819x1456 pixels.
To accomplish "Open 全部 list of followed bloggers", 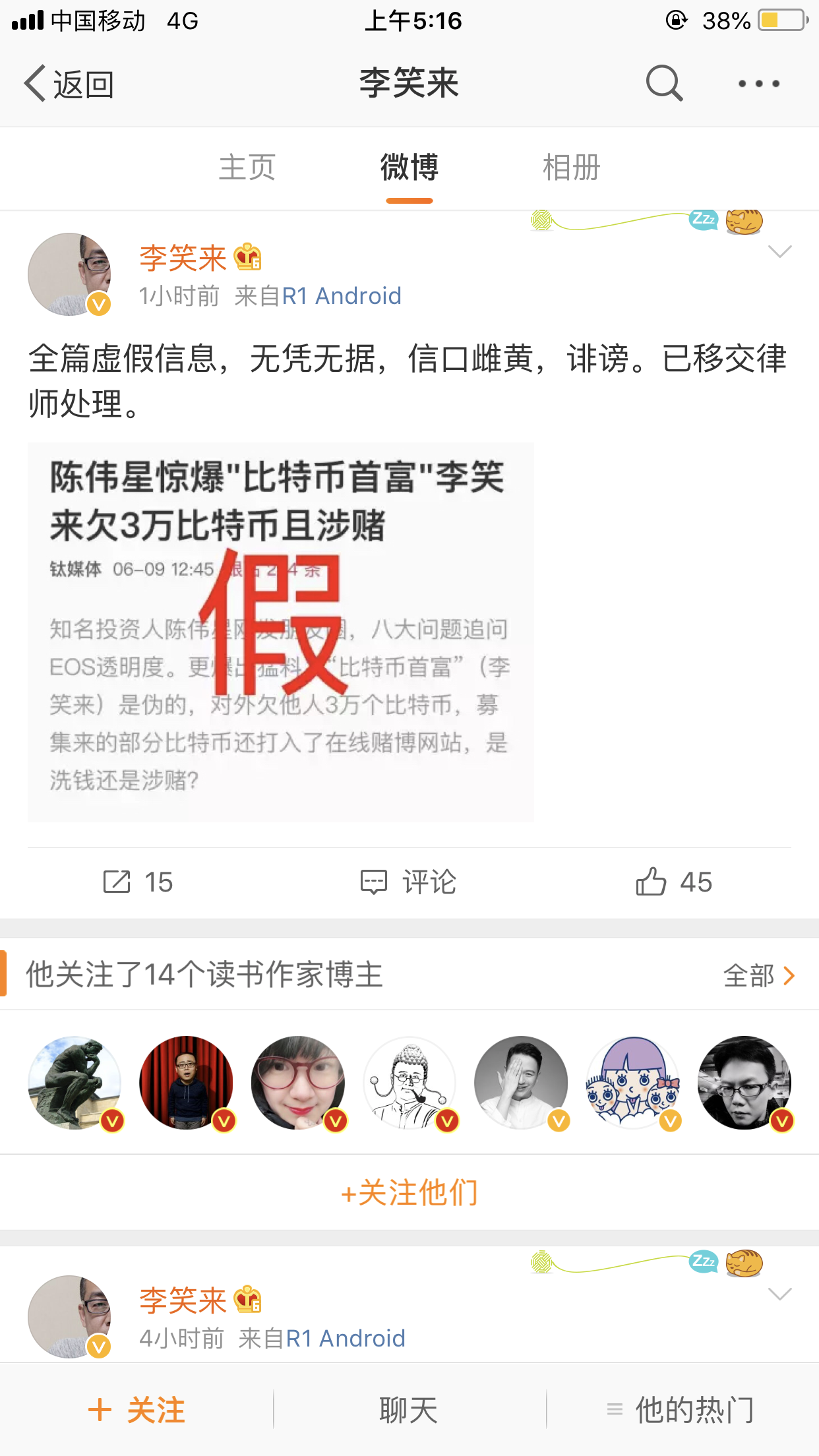I will (x=758, y=975).
